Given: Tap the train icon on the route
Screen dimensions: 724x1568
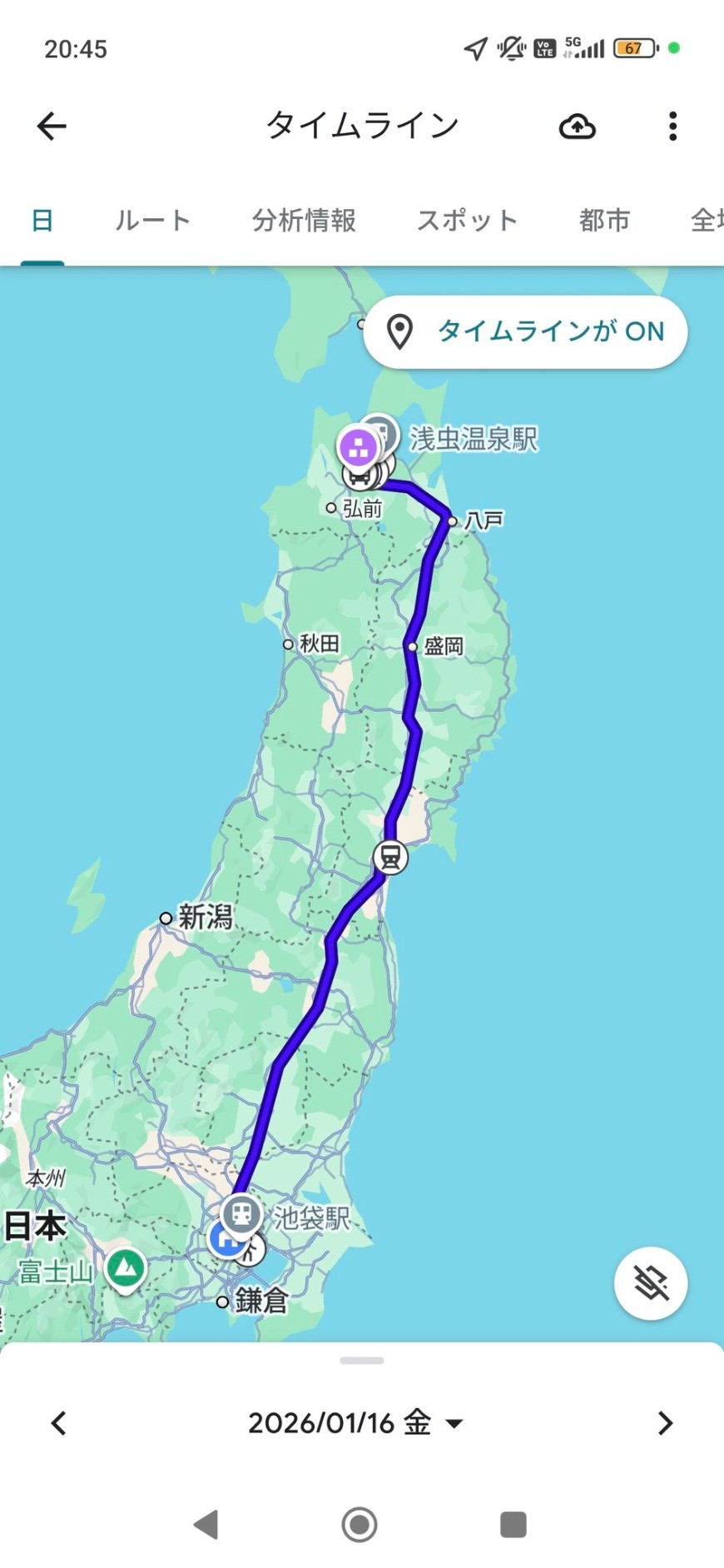Looking at the screenshot, I should pyautogui.click(x=390, y=856).
